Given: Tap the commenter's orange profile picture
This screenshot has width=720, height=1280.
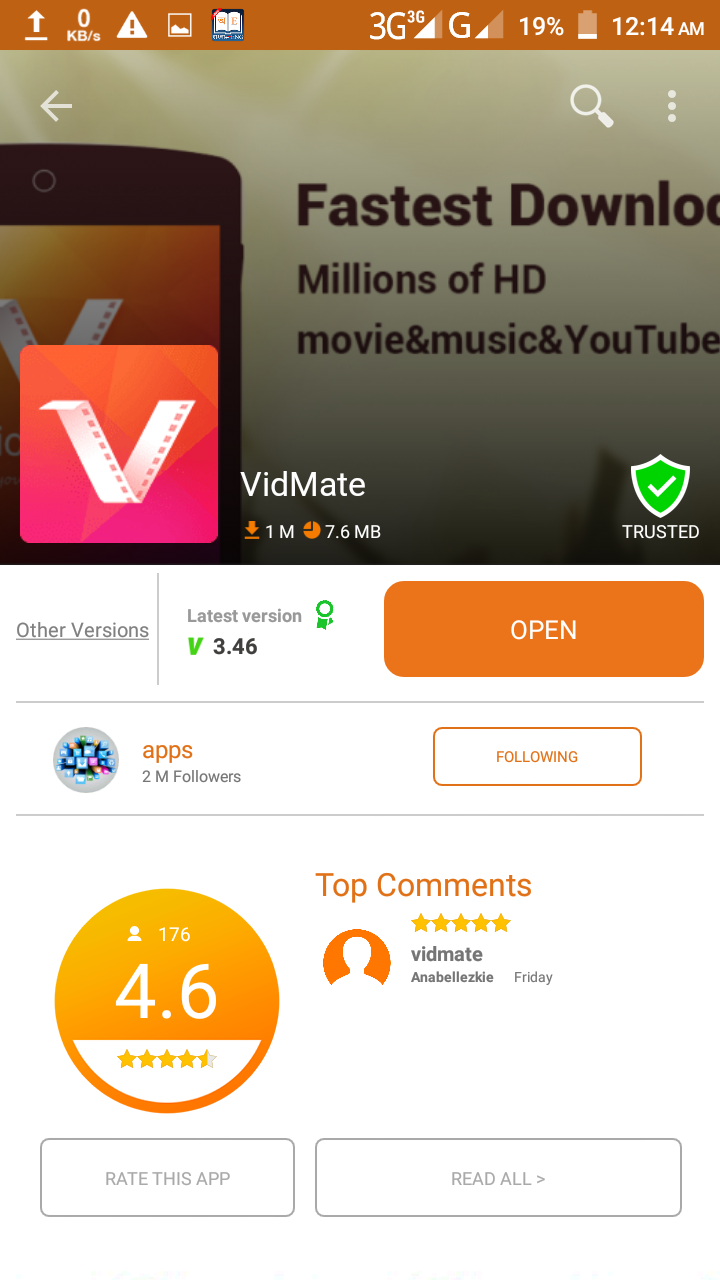Looking at the screenshot, I should click(x=357, y=958).
